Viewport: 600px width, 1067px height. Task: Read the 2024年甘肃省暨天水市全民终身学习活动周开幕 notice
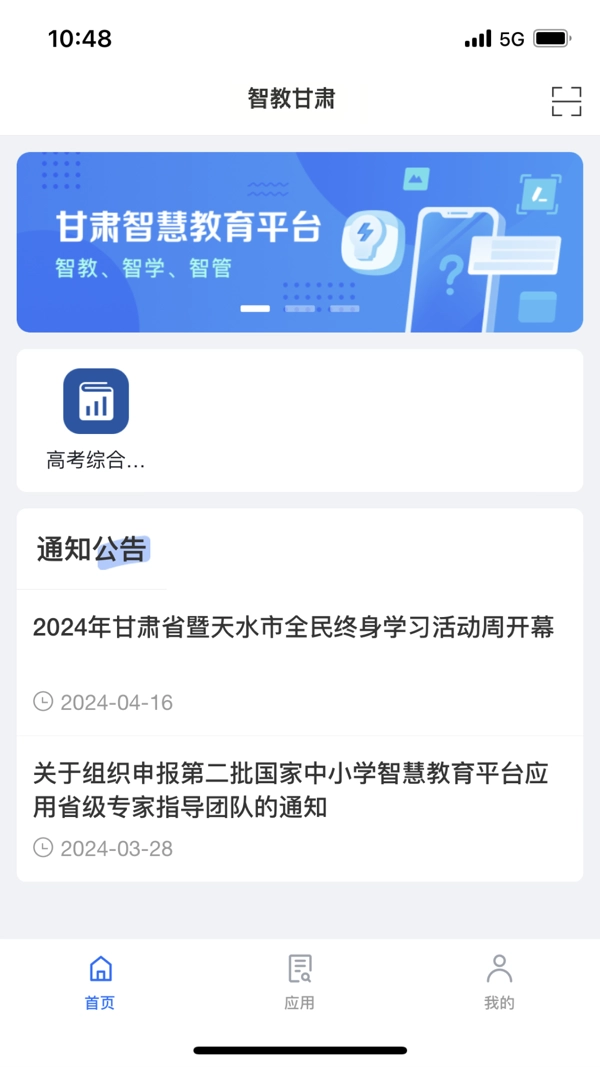click(x=293, y=628)
